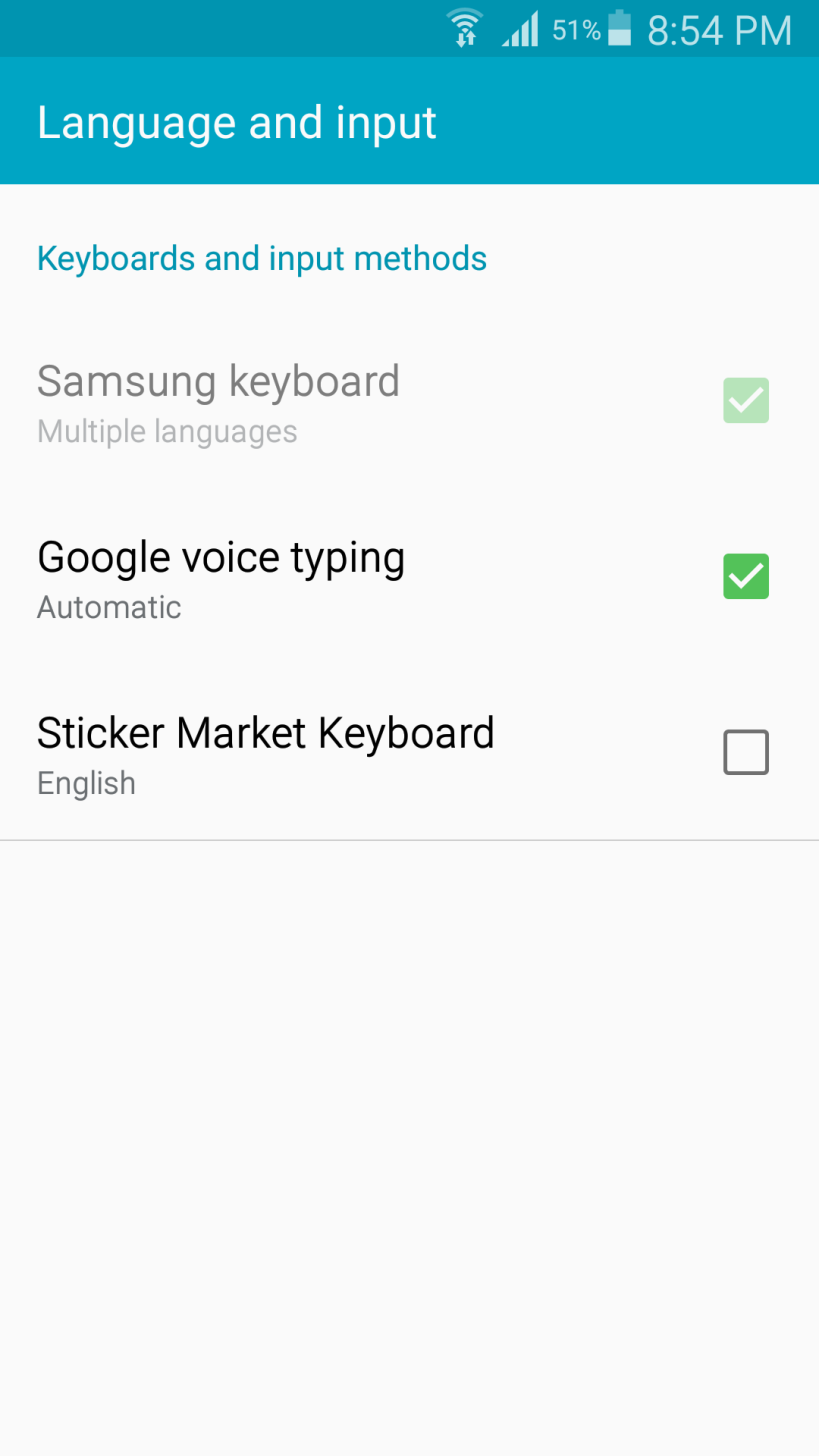
Task: Uncheck the Google voice typing checkbox
Action: tap(746, 577)
